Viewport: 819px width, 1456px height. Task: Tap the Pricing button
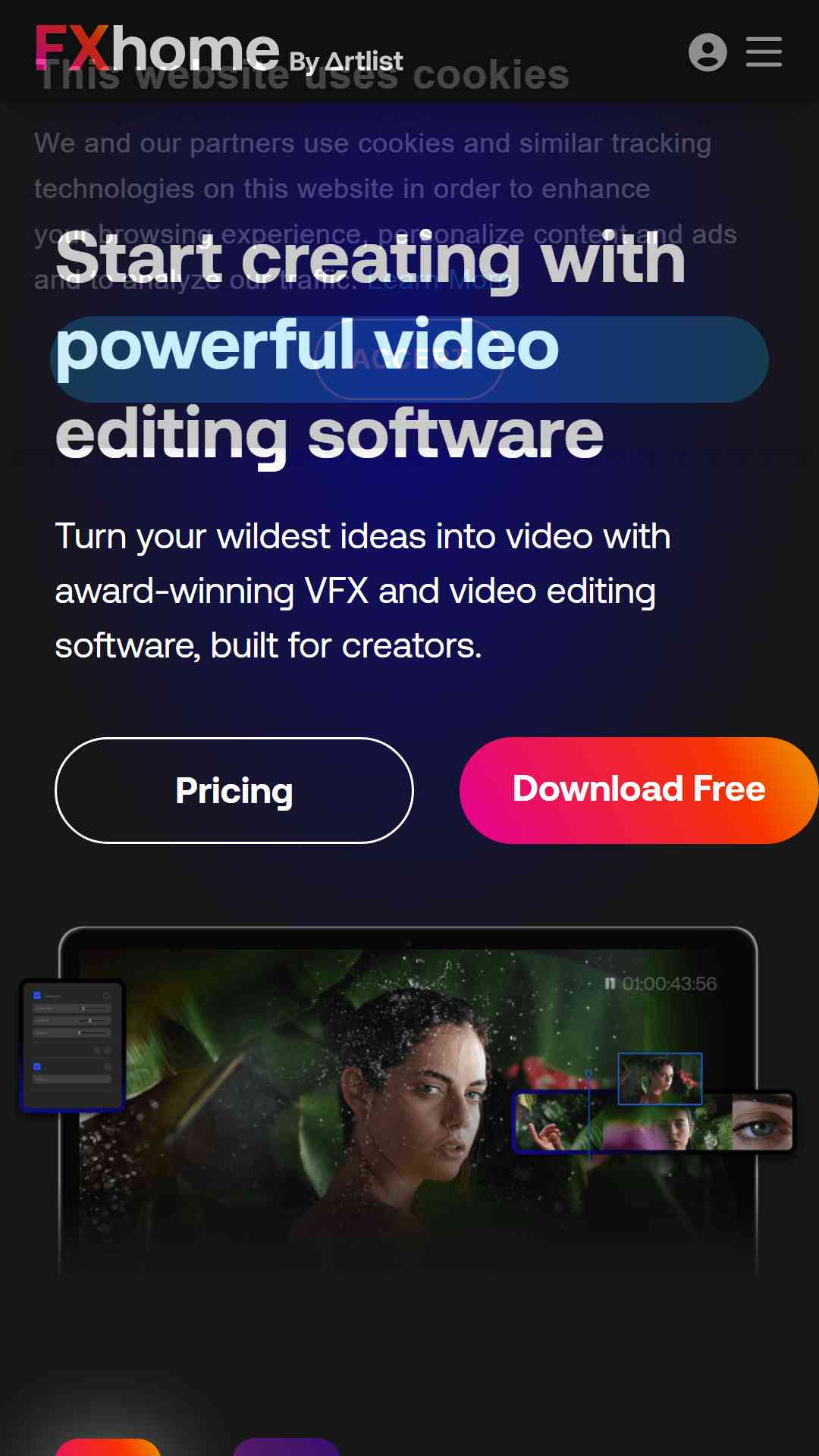(x=234, y=790)
